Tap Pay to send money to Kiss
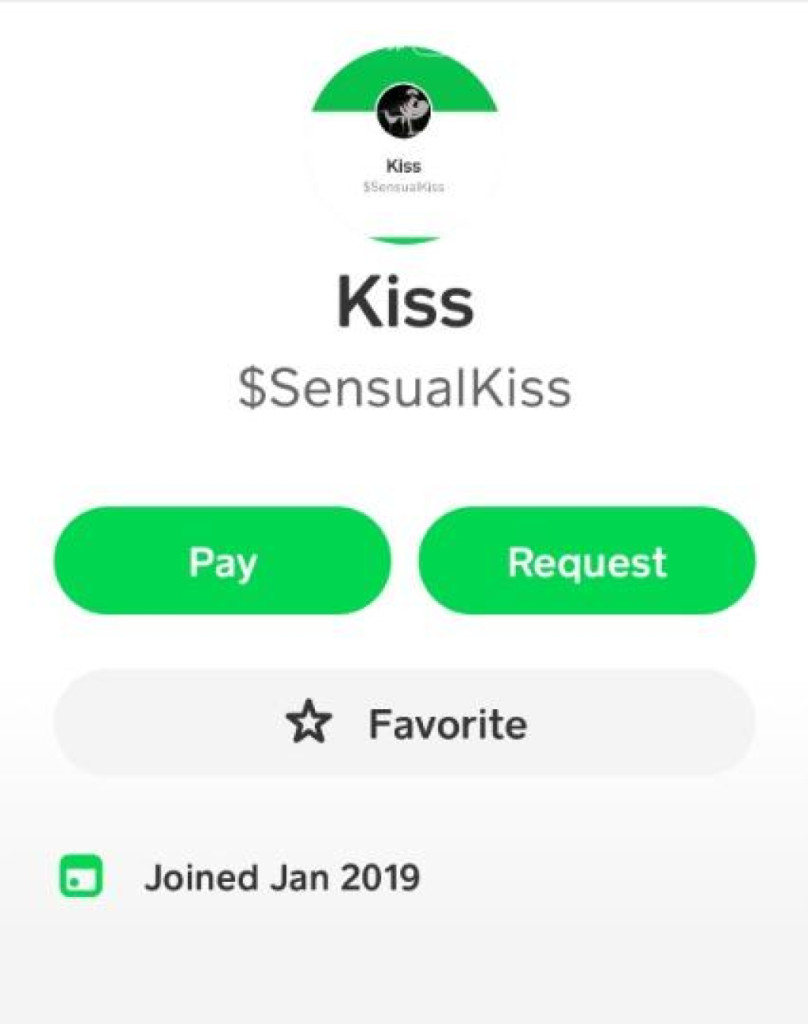The image size is (808, 1024). 222,561
